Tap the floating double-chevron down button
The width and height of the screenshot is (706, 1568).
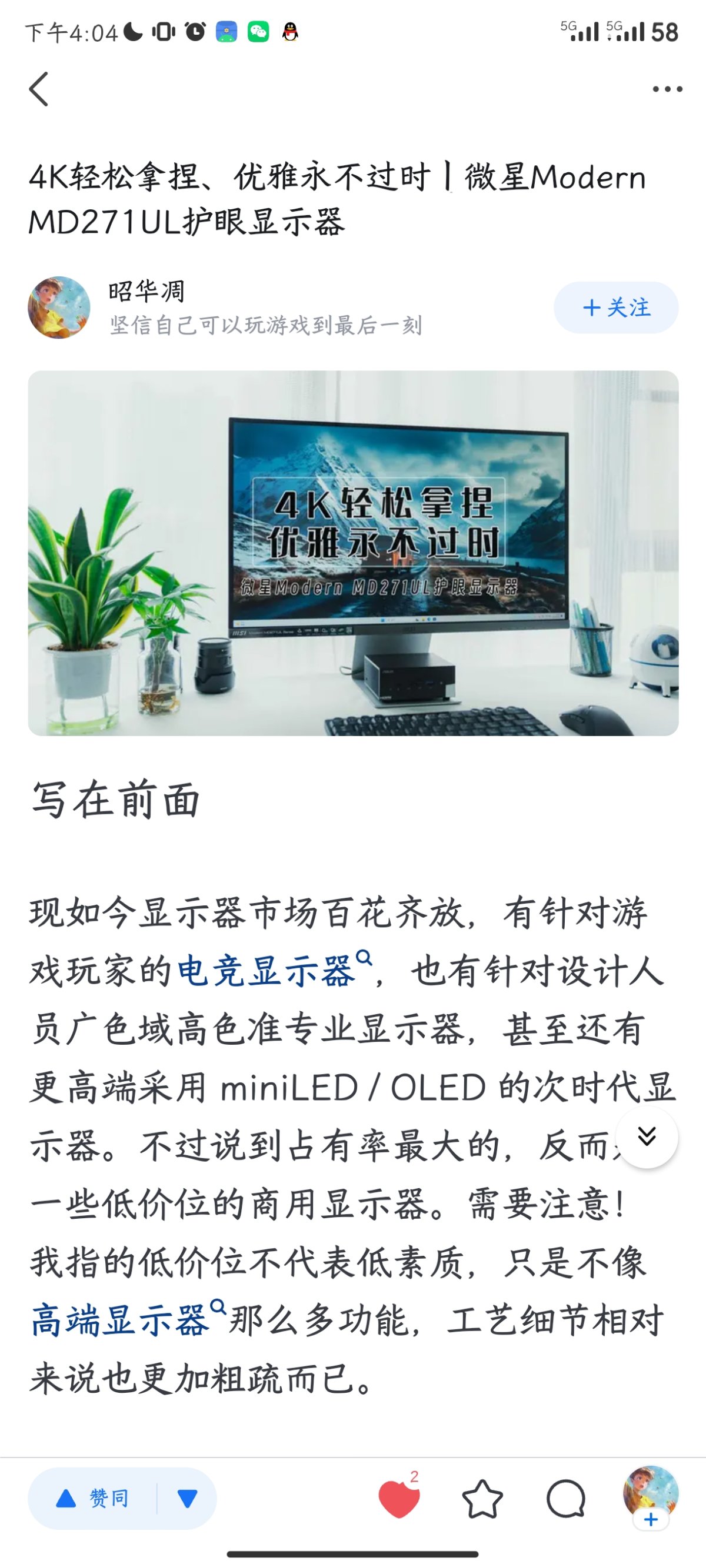(647, 1136)
